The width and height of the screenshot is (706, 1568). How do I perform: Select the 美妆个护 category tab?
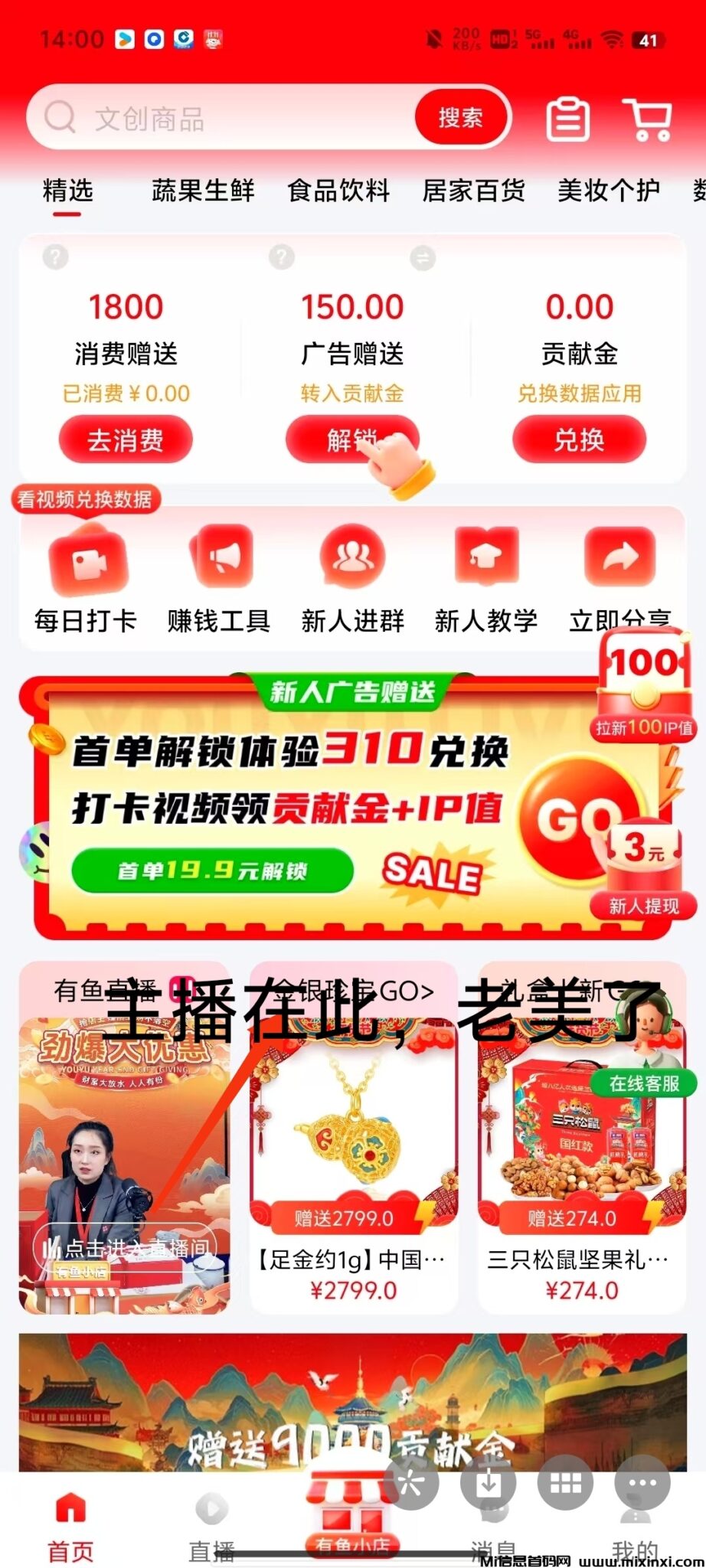pos(609,190)
